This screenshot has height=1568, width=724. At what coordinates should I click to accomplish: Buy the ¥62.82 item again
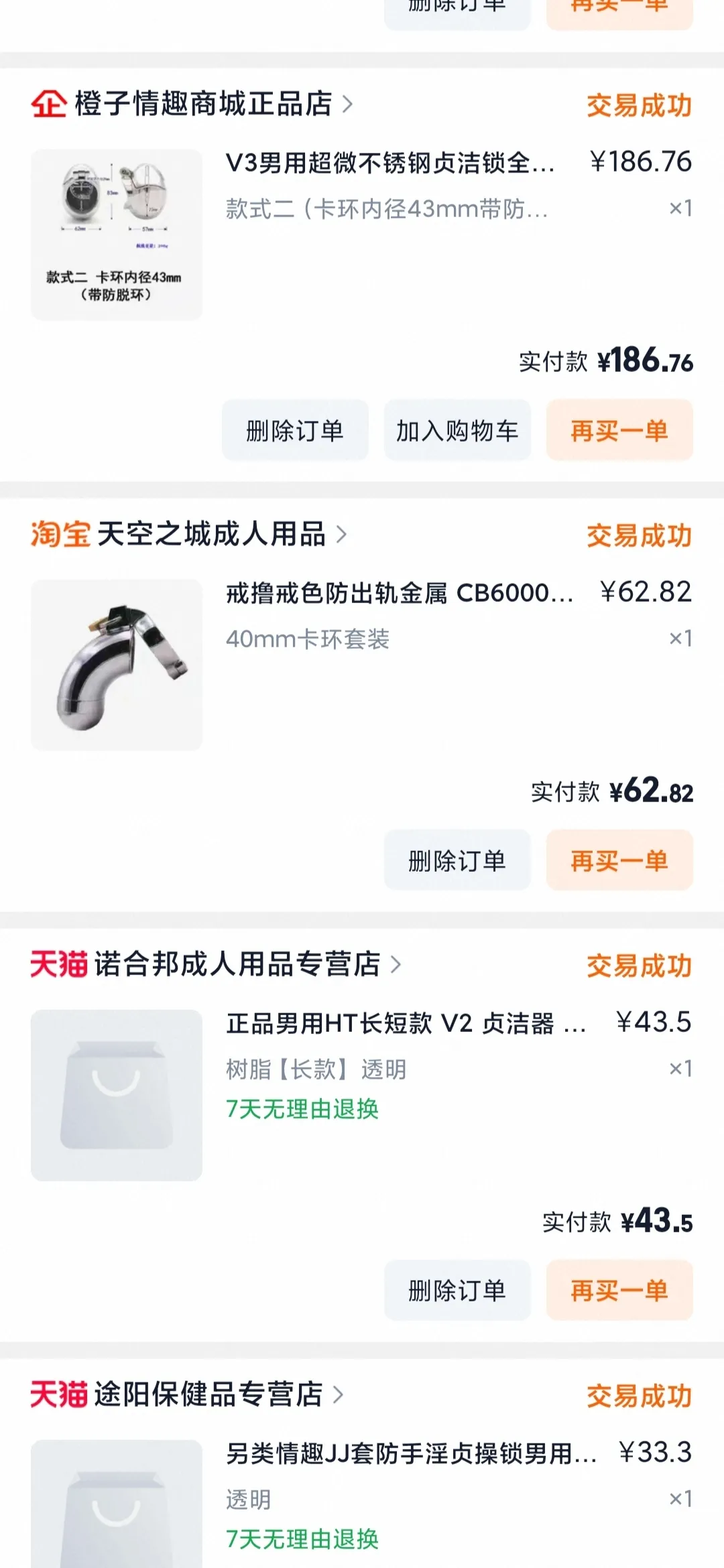[619, 860]
